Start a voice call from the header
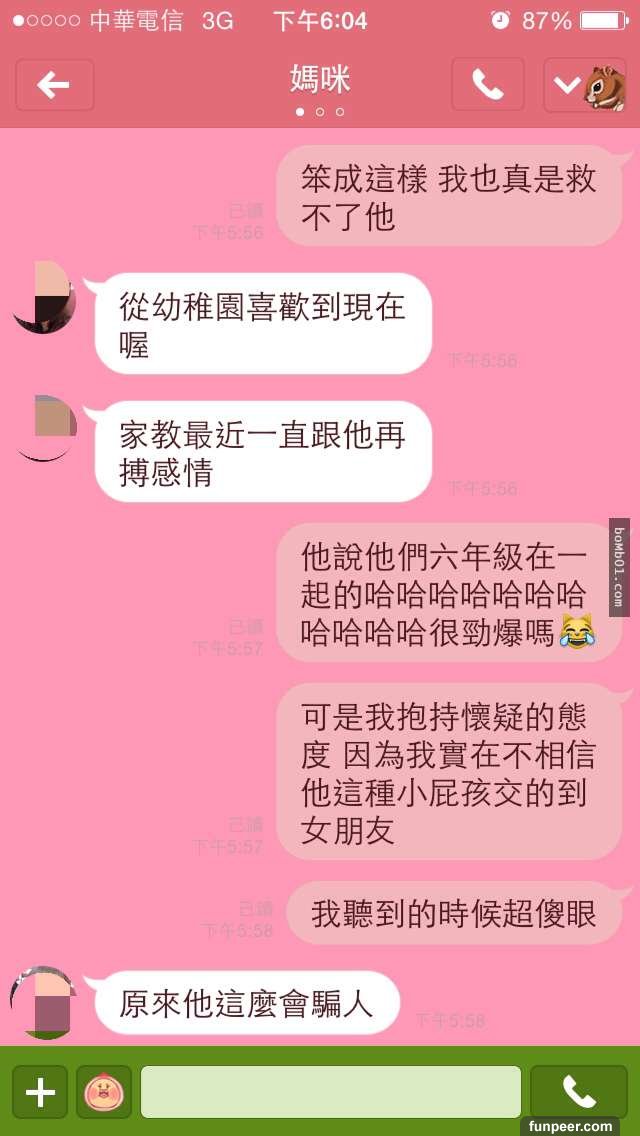 pyautogui.click(x=487, y=85)
